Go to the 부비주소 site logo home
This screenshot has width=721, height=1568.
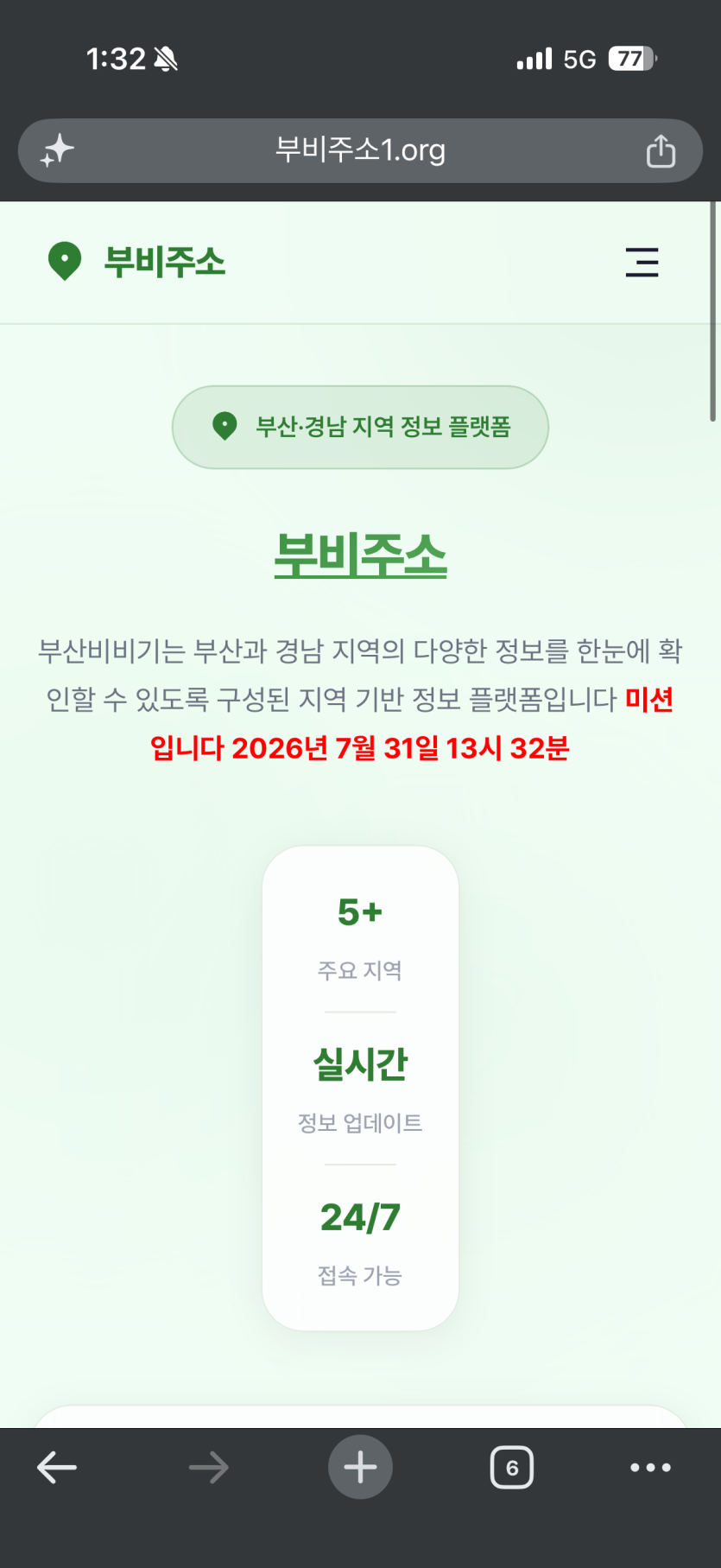click(x=136, y=262)
